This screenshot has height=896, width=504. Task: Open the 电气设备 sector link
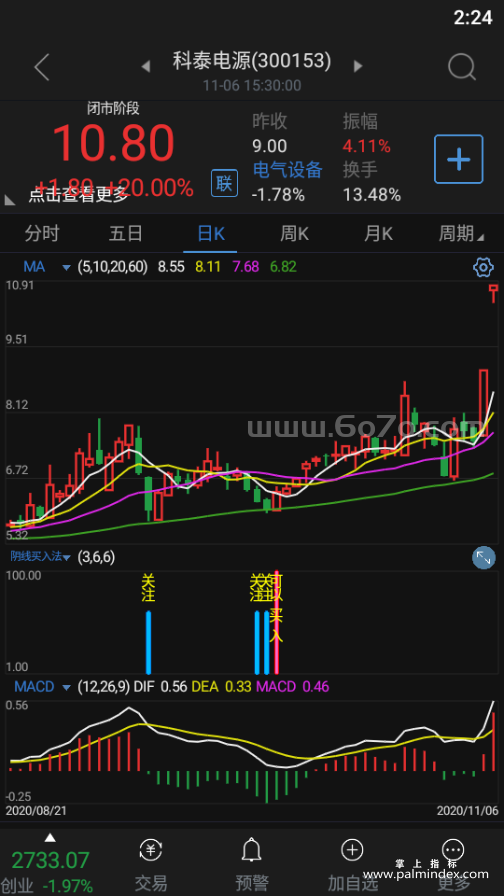(287, 170)
